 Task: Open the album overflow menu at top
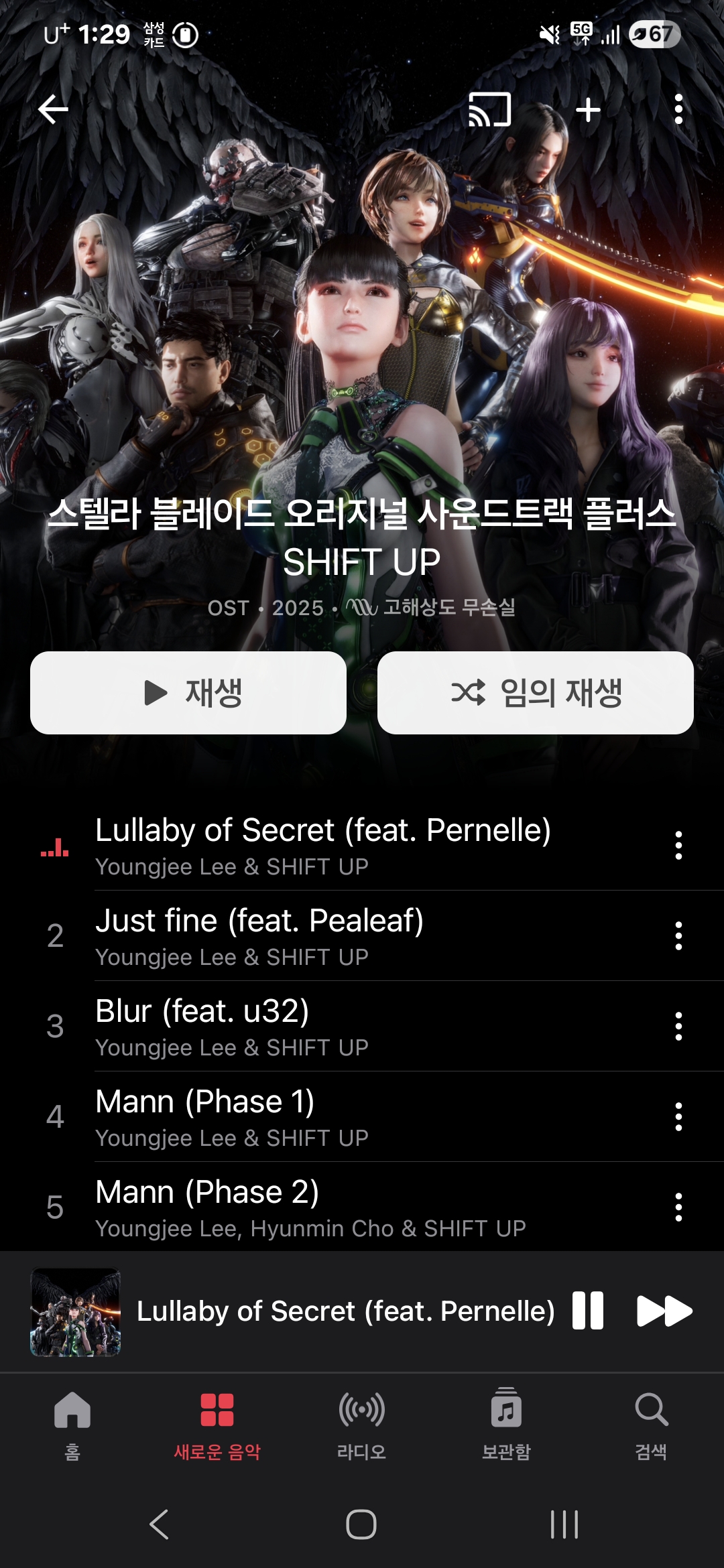678,109
